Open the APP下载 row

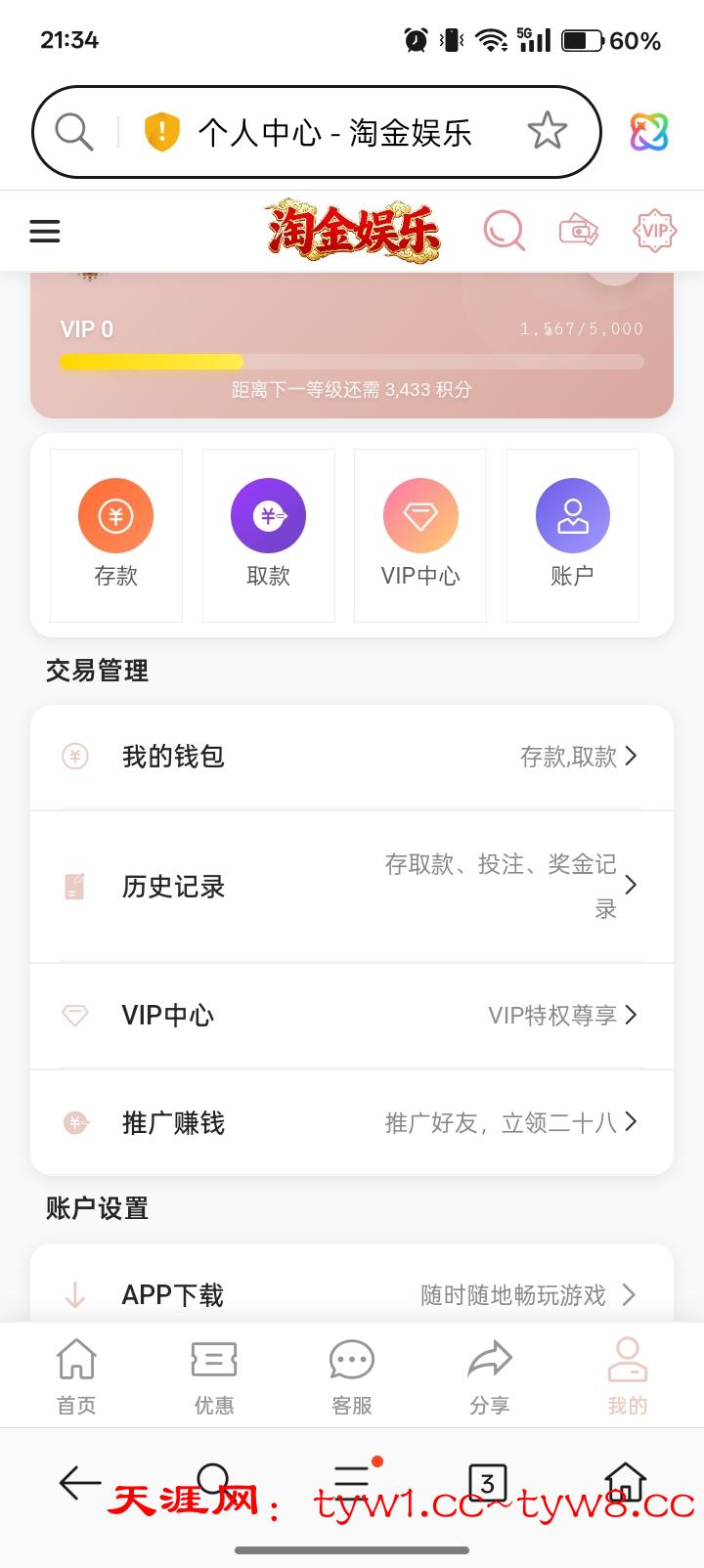[352, 1294]
